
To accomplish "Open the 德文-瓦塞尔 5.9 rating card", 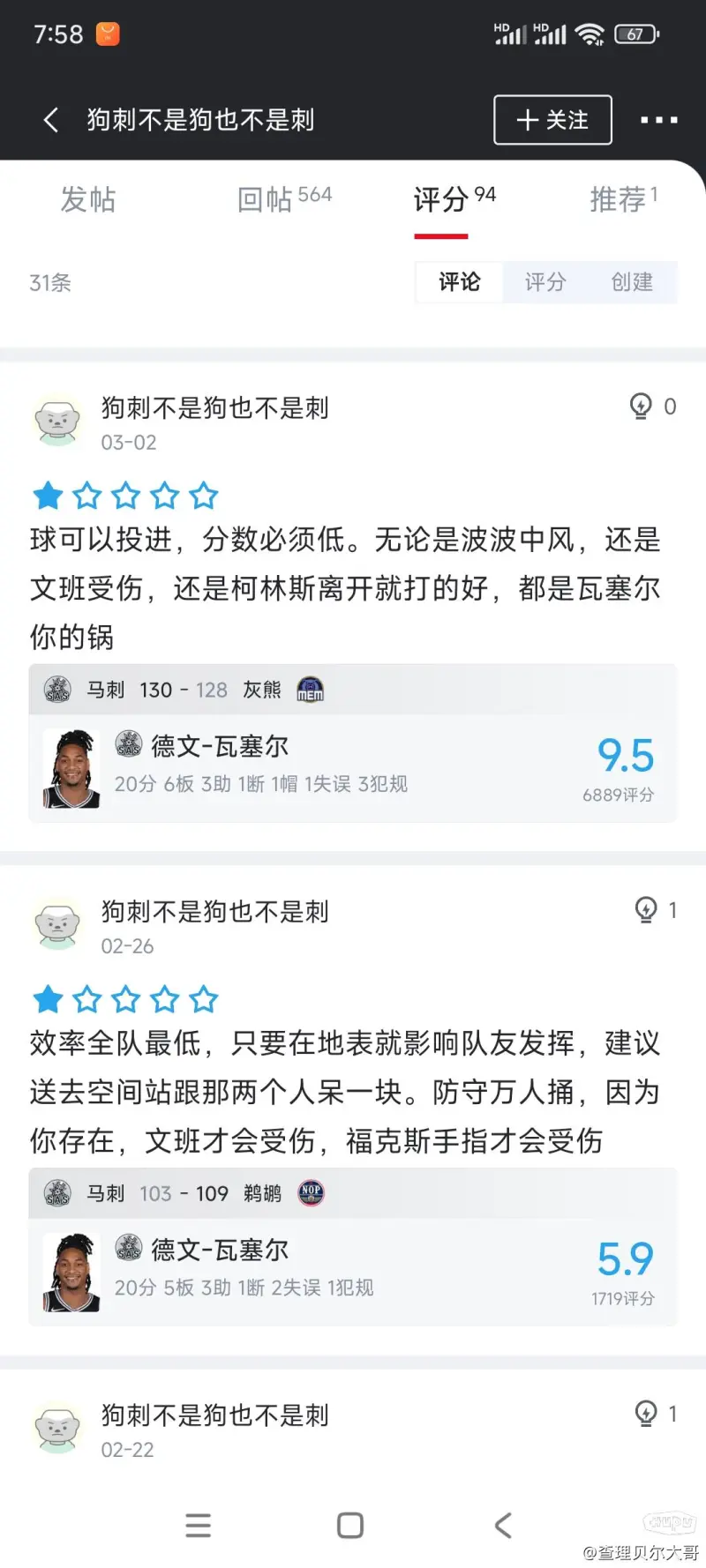I will click(353, 1272).
